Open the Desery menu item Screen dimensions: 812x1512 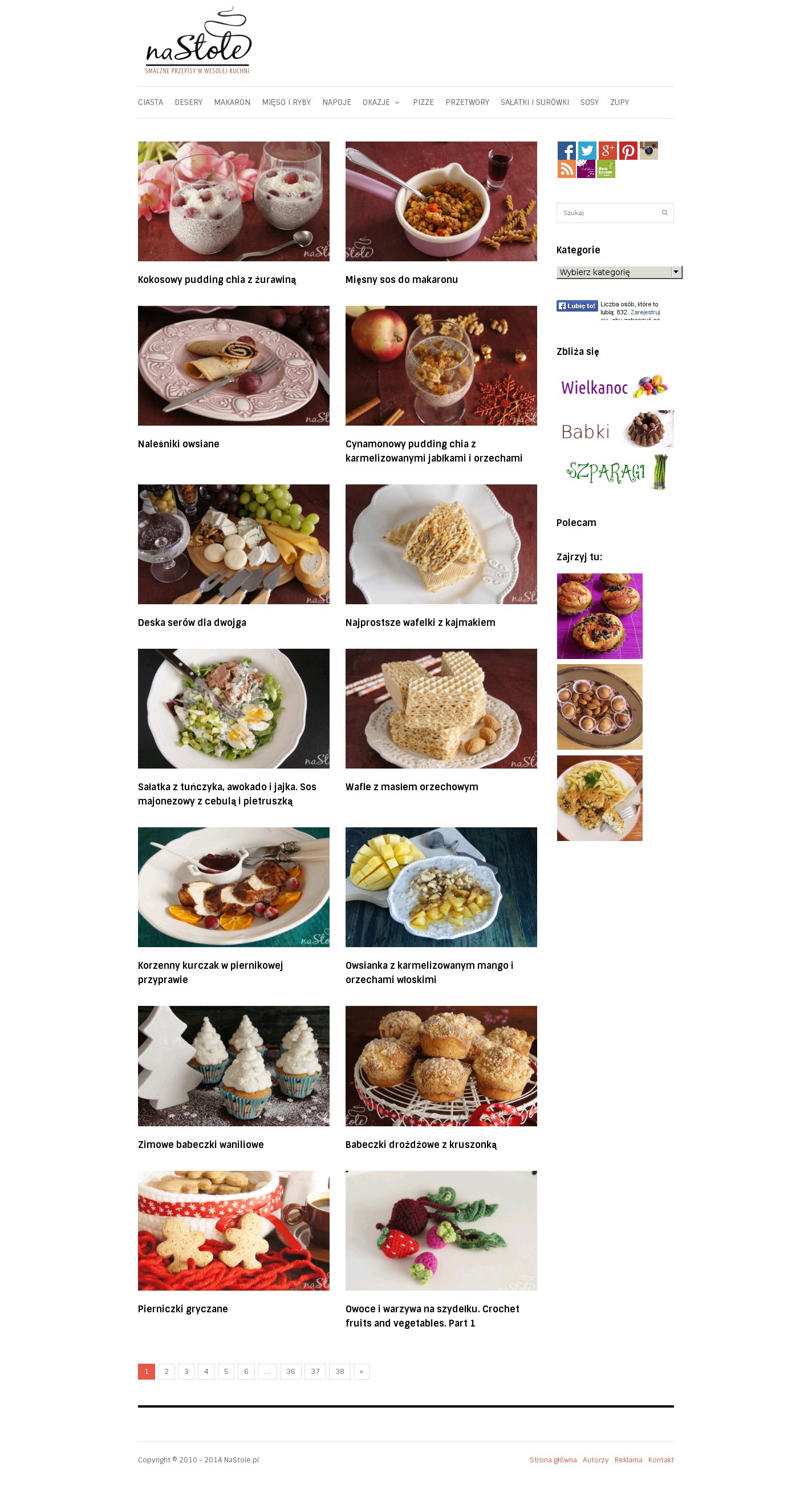coord(188,103)
